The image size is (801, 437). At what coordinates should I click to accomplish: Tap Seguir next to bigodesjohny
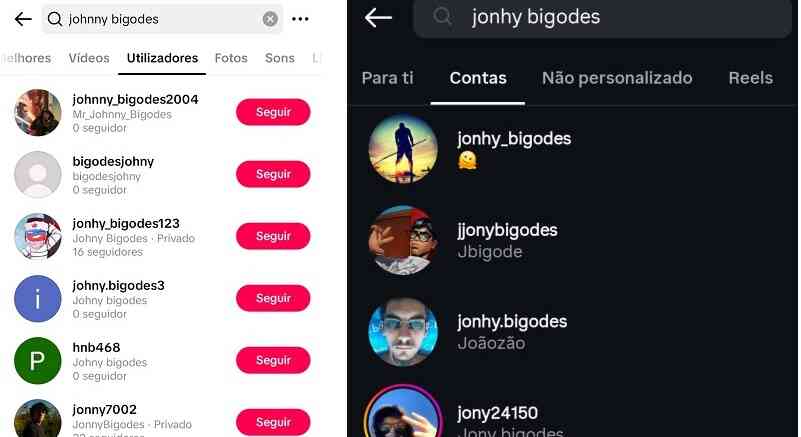(273, 174)
